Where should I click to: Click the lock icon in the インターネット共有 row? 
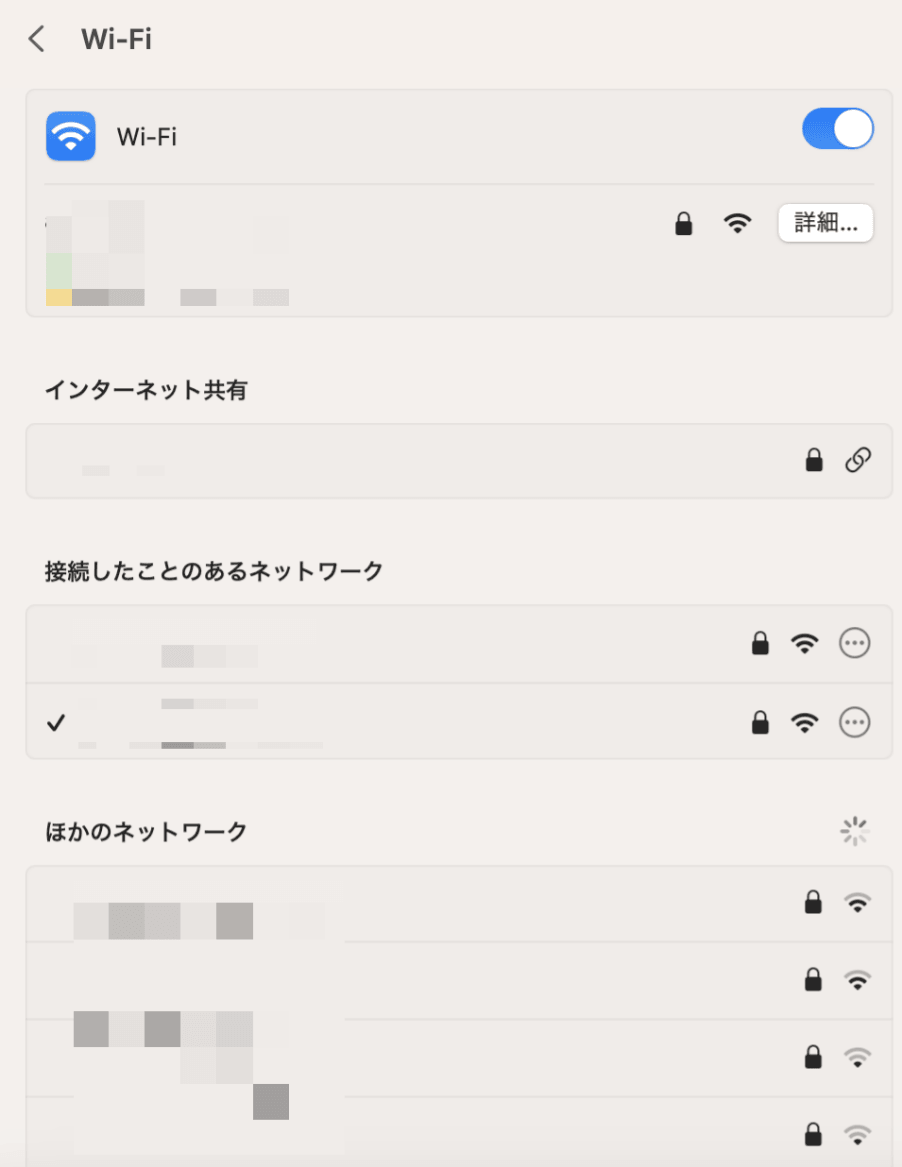813,461
